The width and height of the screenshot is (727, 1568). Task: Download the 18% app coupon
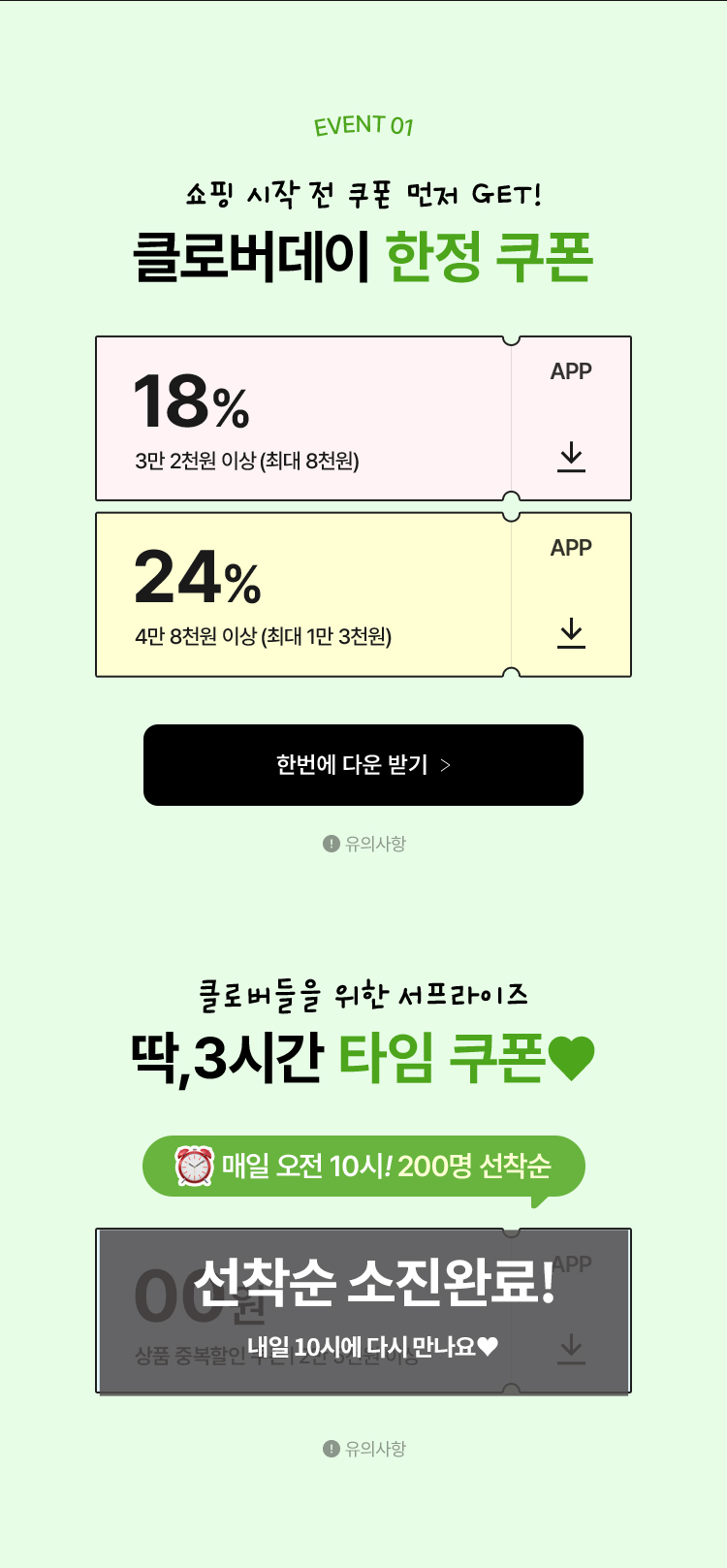[571, 456]
